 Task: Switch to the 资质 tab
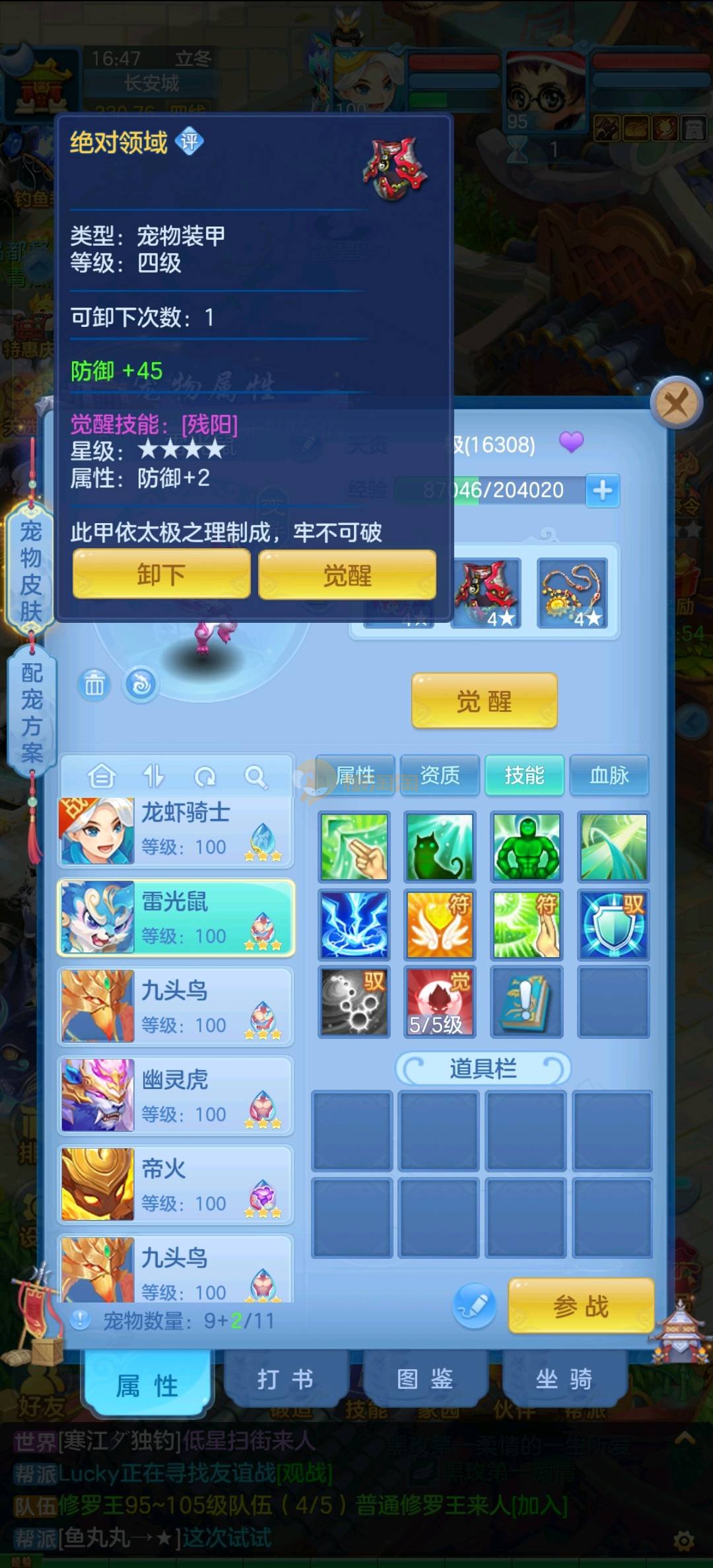440,775
